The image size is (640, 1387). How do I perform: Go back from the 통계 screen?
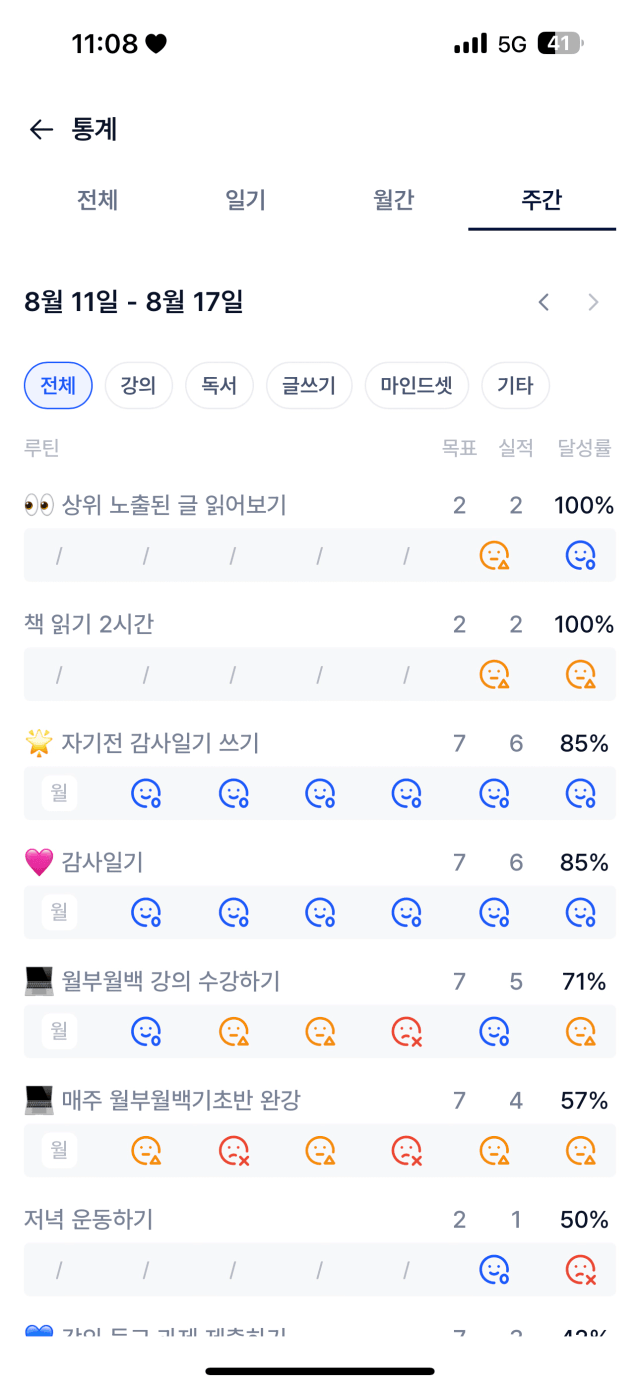point(41,129)
